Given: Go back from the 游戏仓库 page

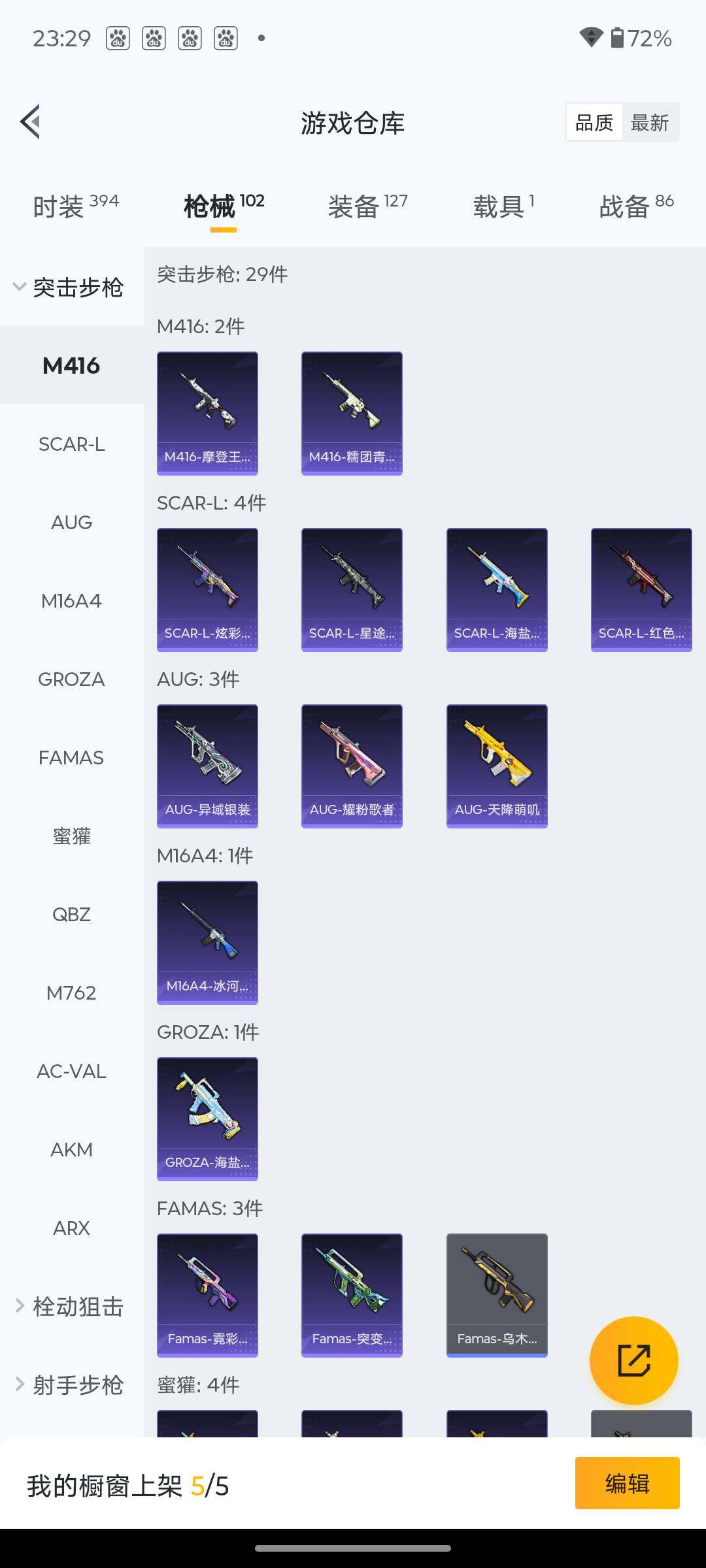Looking at the screenshot, I should [x=31, y=122].
